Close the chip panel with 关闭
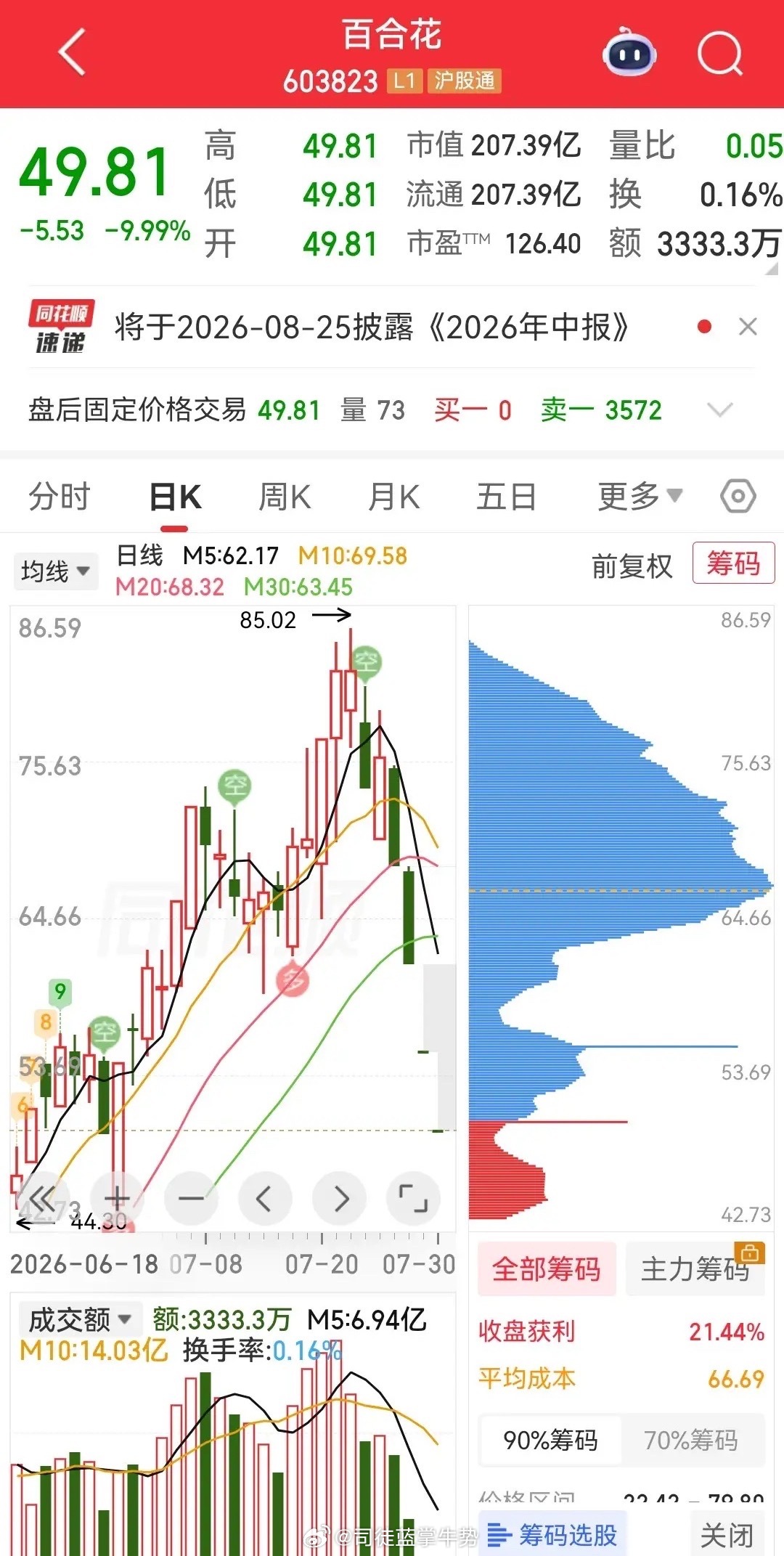This screenshot has width=784, height=1556. (727, 1535)
